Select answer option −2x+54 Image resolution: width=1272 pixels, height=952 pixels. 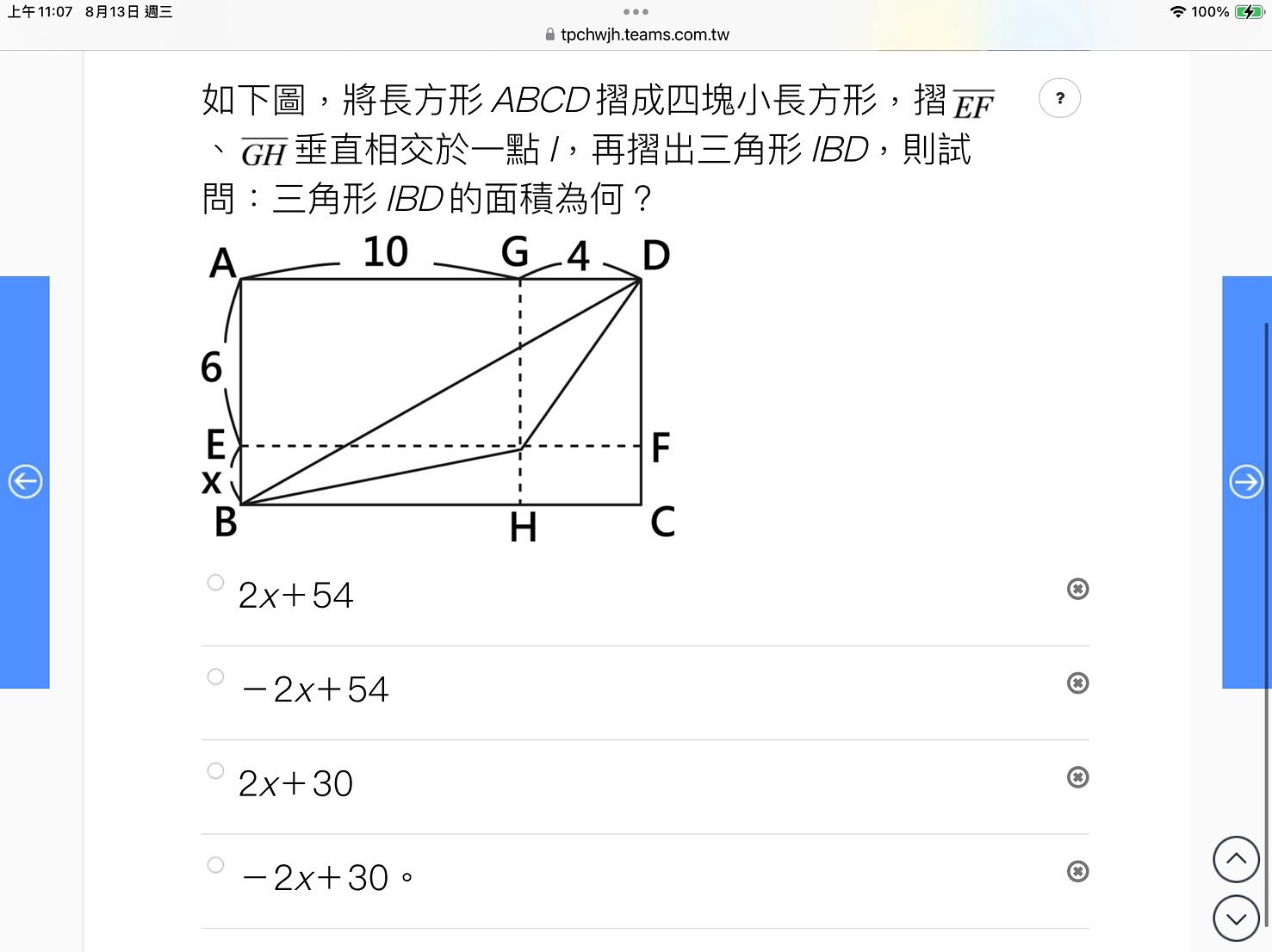tap(215, 677)
